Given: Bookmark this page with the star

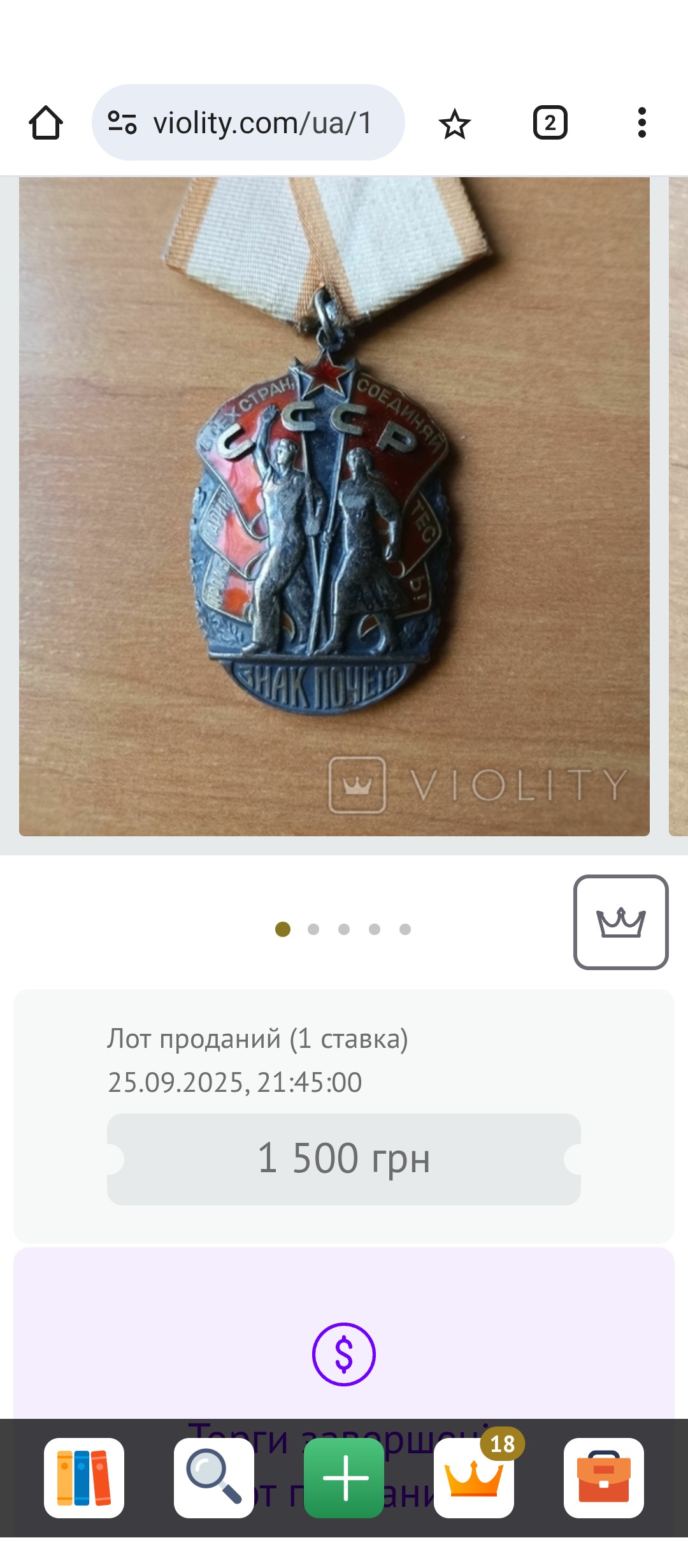Looking at the screenshot, I should point(454,124).
